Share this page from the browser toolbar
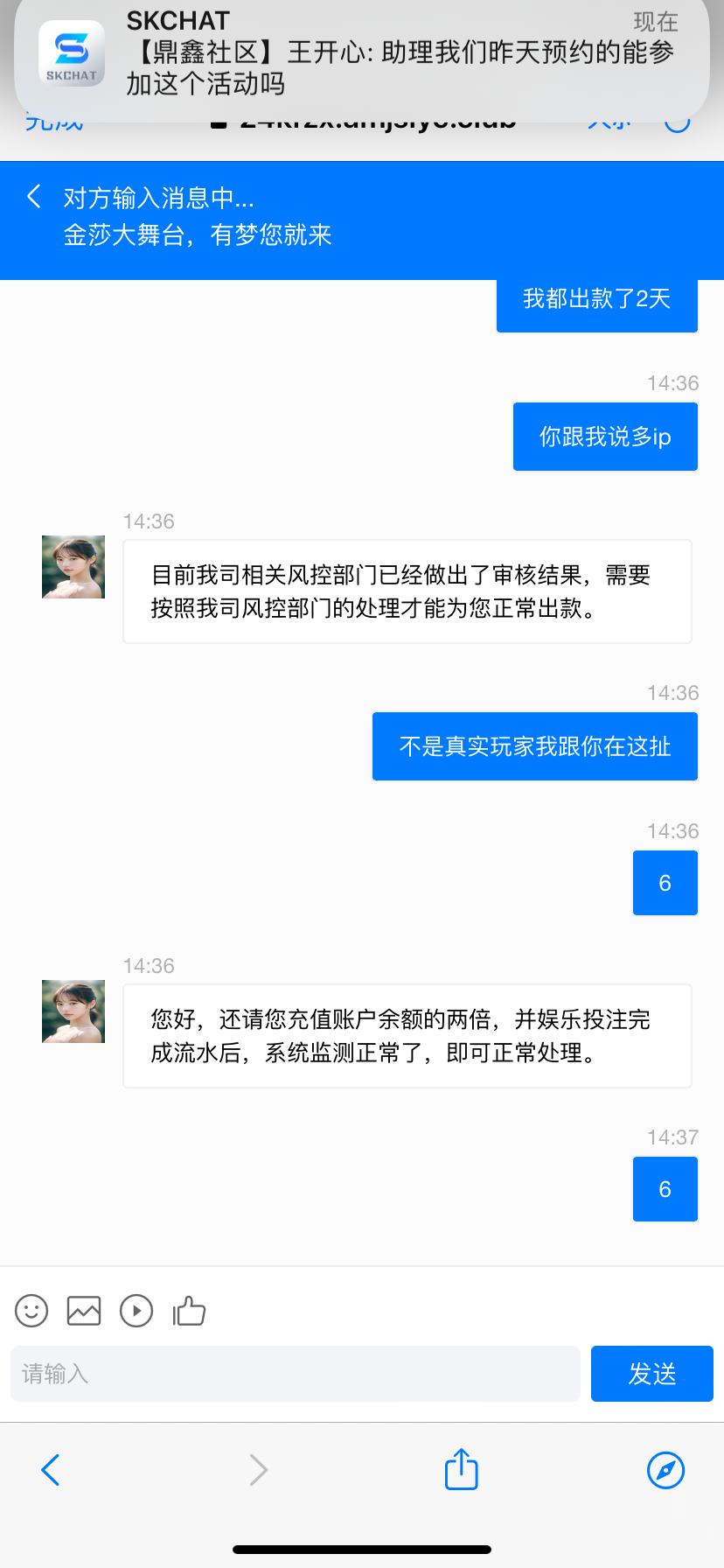This screenshot has height=1568, width=724. 462,1469
